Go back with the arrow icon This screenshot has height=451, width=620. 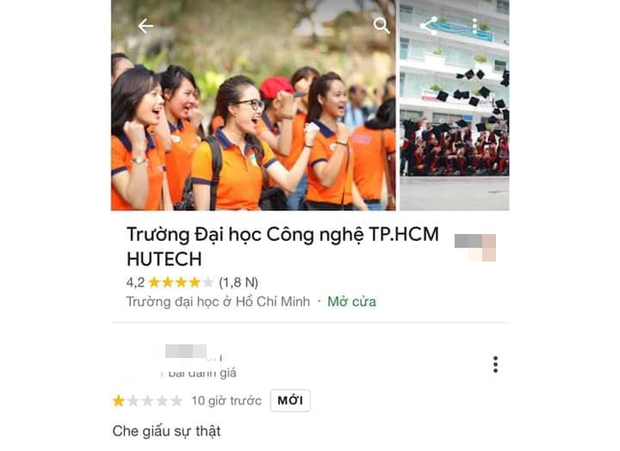click(x=146, y=26)
